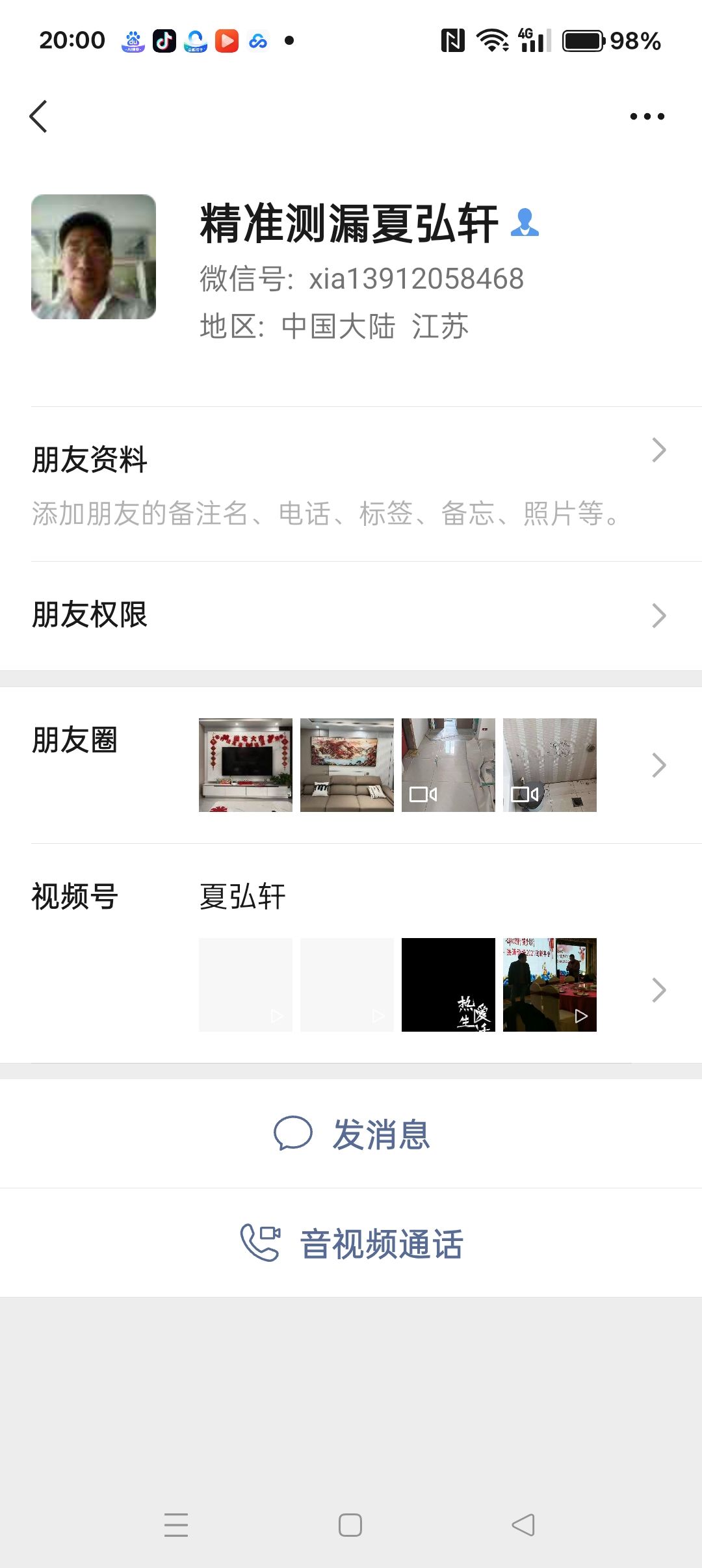Screen dimensions: 702x1568
Task: Go back from this contact profile
Action: (x=39, y=116)
